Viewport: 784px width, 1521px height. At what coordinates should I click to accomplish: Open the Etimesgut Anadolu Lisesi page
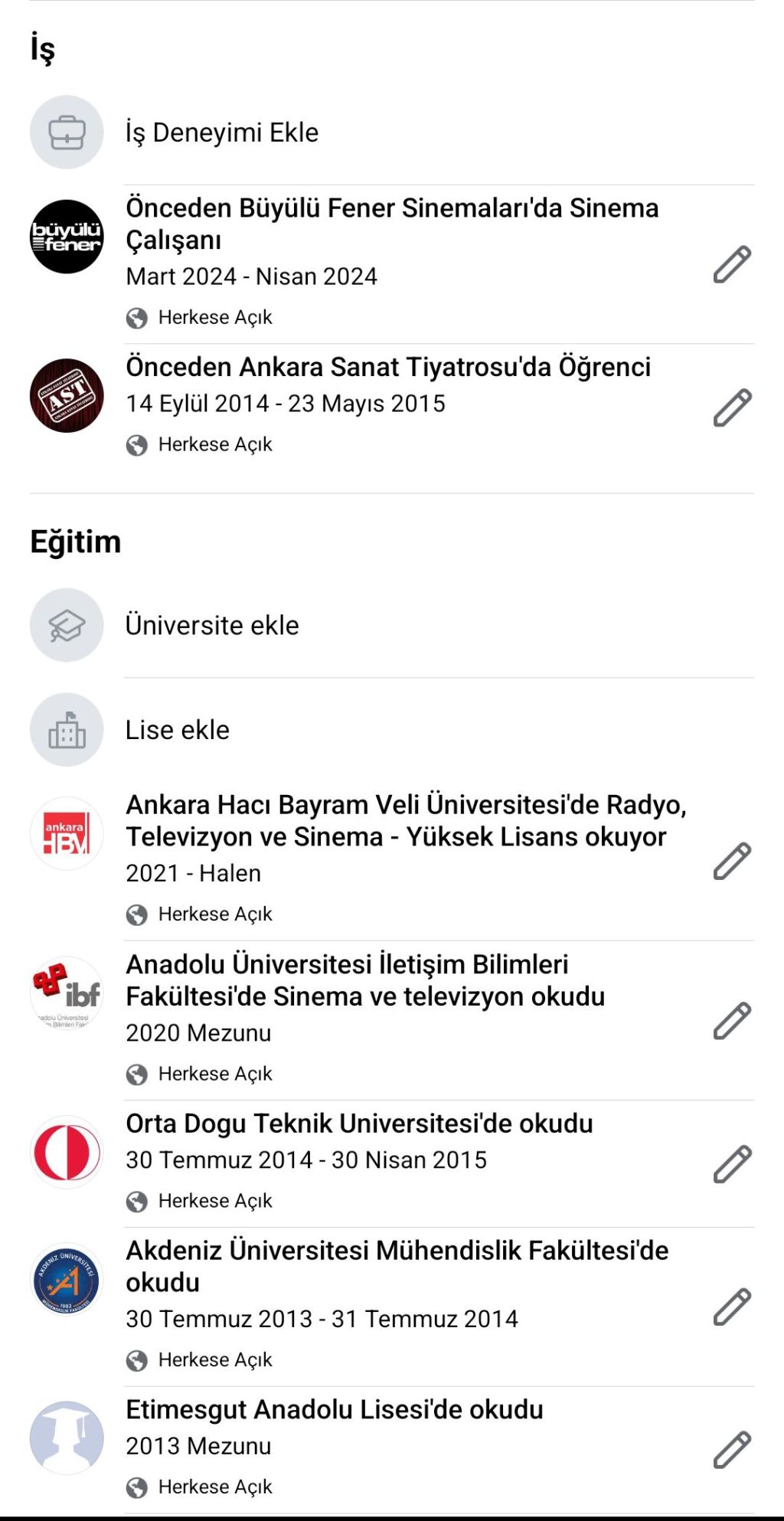coord(67,1438)
